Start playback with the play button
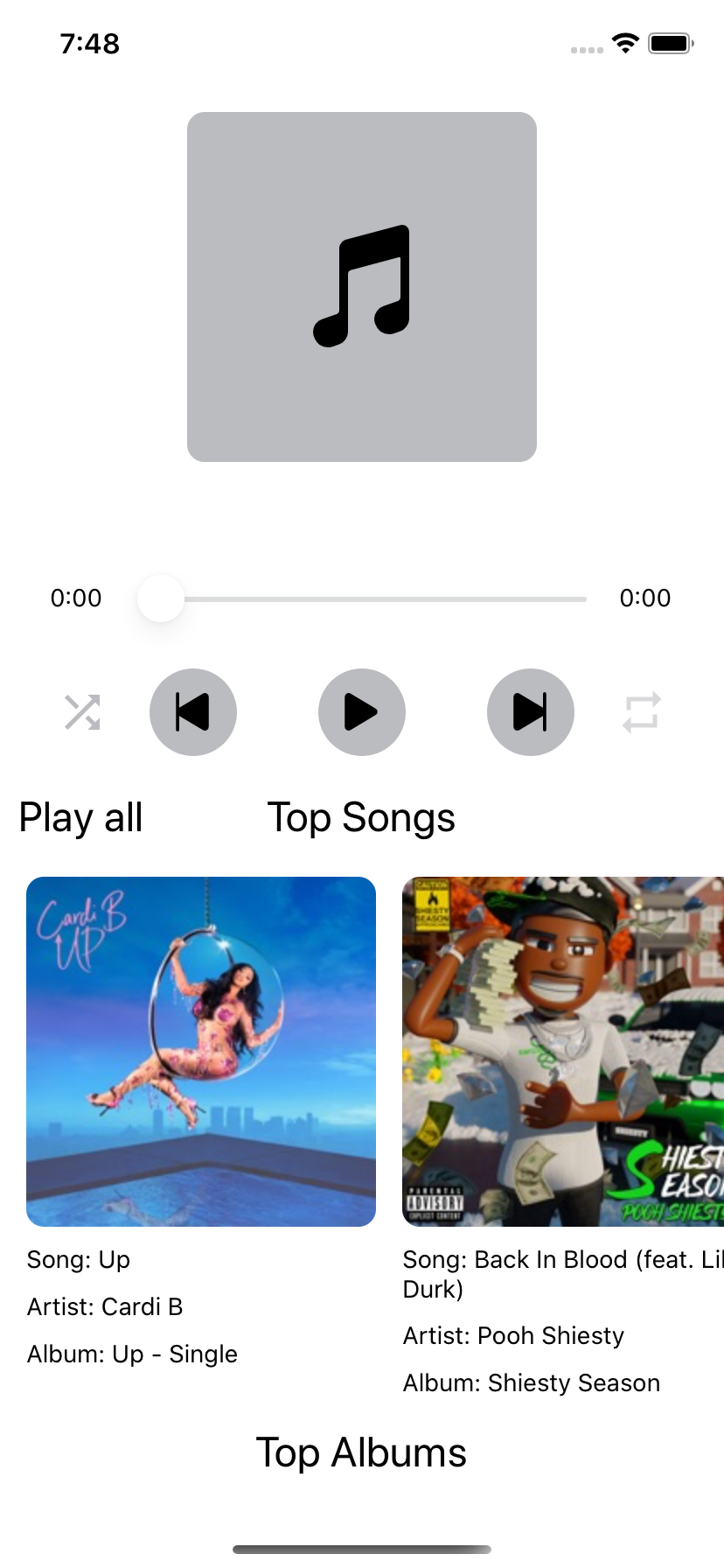724x1568 pixels. click(x=362, y=712)
